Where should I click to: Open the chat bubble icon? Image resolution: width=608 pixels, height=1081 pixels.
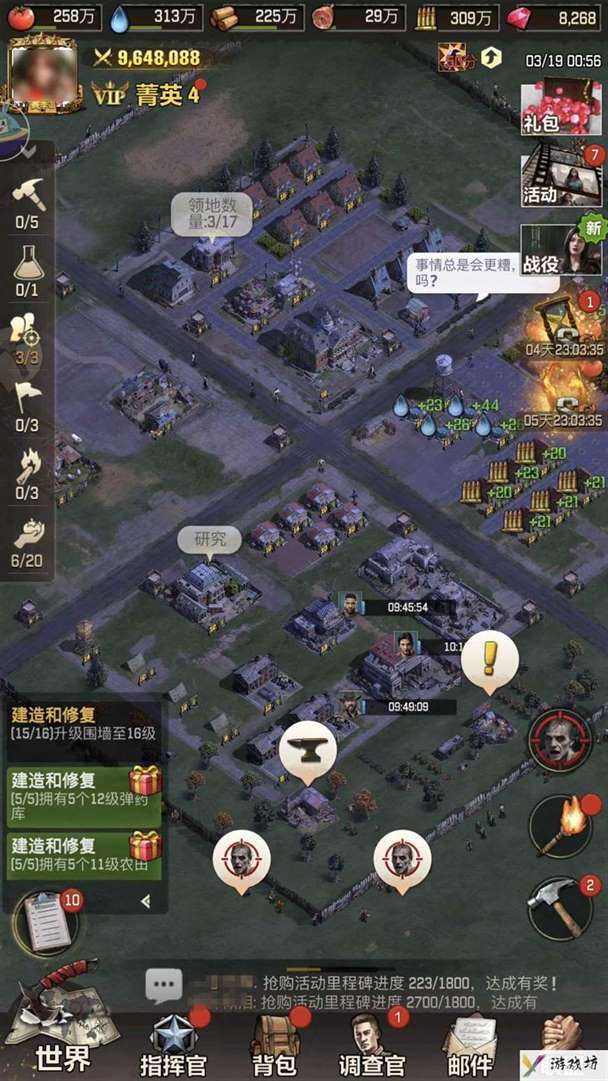[164, 986]
